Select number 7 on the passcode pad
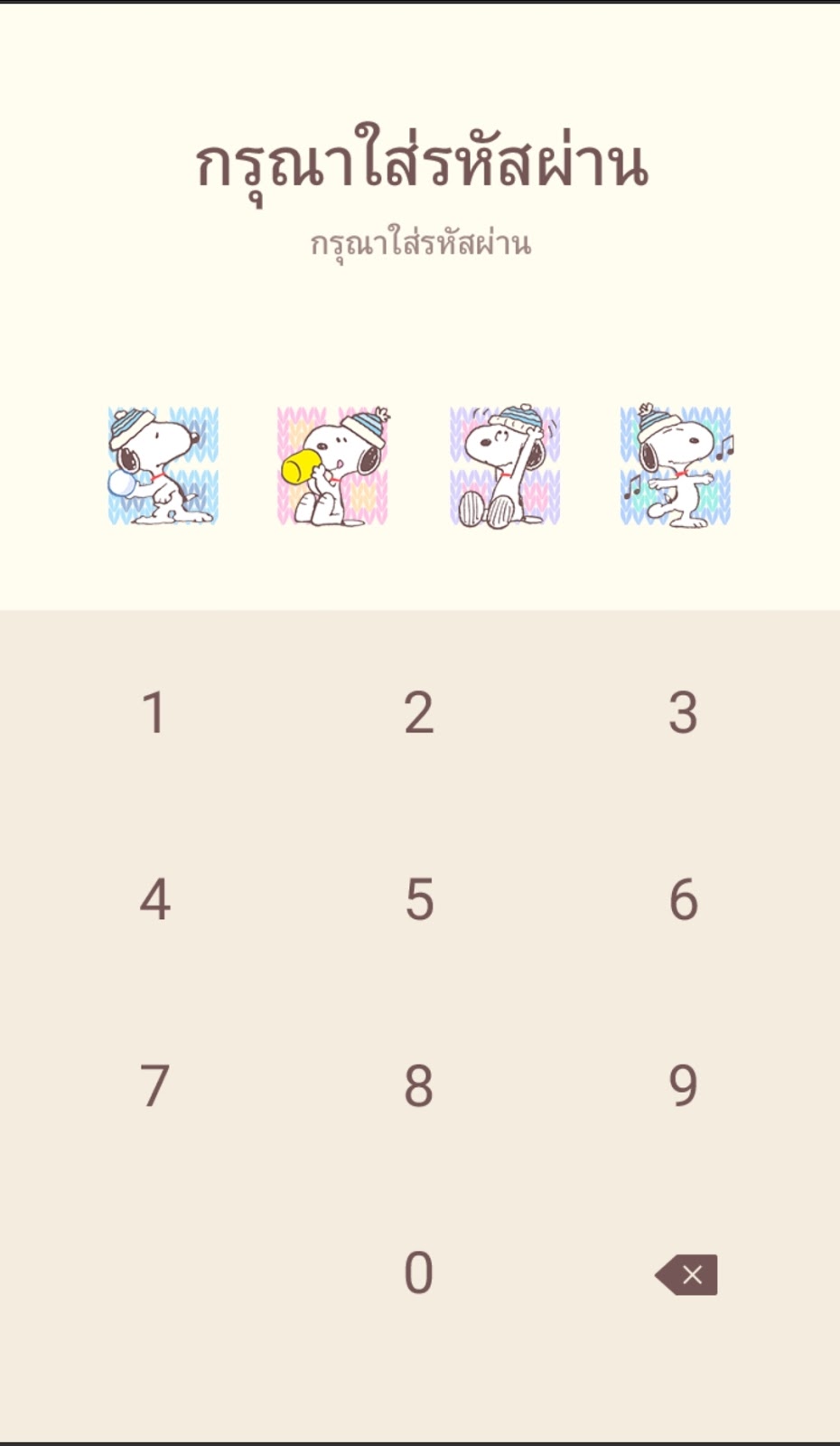 click(x=154, y=1086)
